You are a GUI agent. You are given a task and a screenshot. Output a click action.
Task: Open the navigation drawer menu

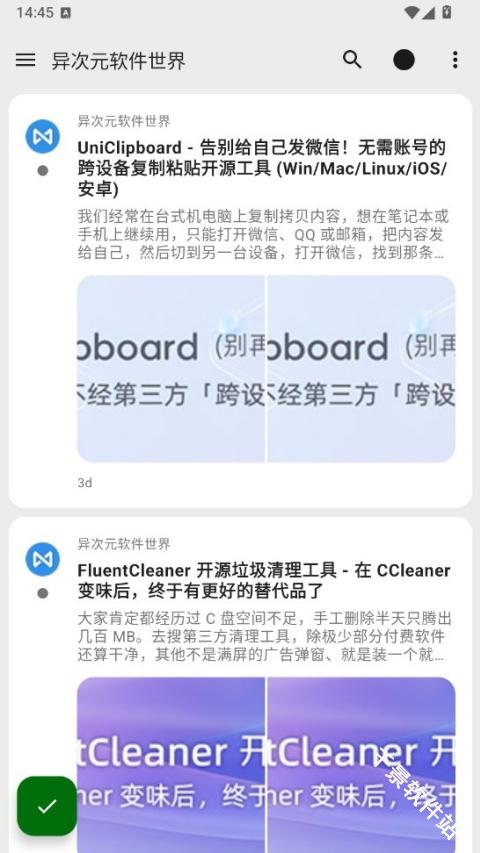26,60
